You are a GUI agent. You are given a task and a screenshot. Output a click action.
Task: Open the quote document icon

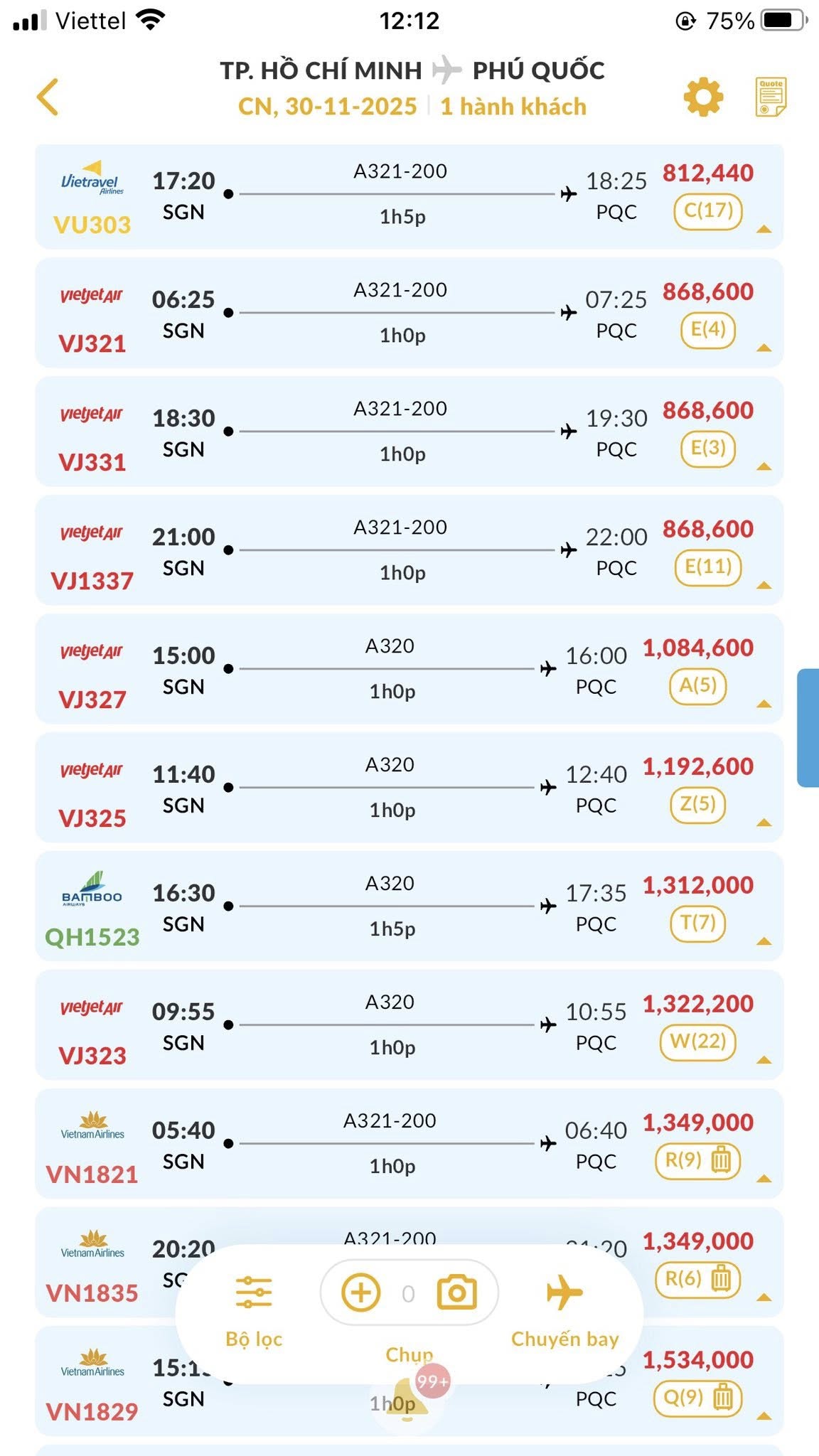[771, 97]
